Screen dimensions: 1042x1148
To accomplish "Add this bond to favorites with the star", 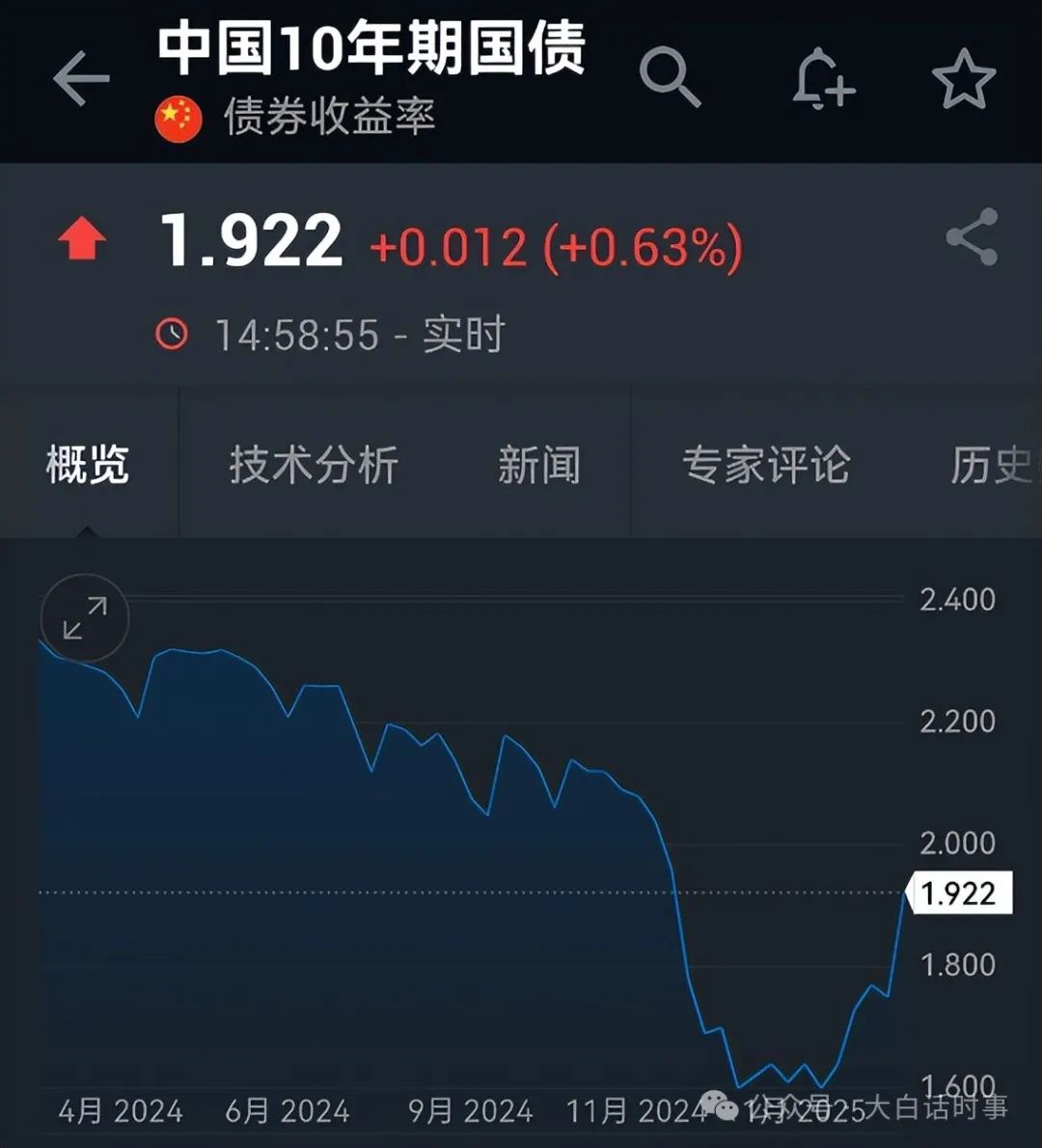I will (x=963, y=78).
